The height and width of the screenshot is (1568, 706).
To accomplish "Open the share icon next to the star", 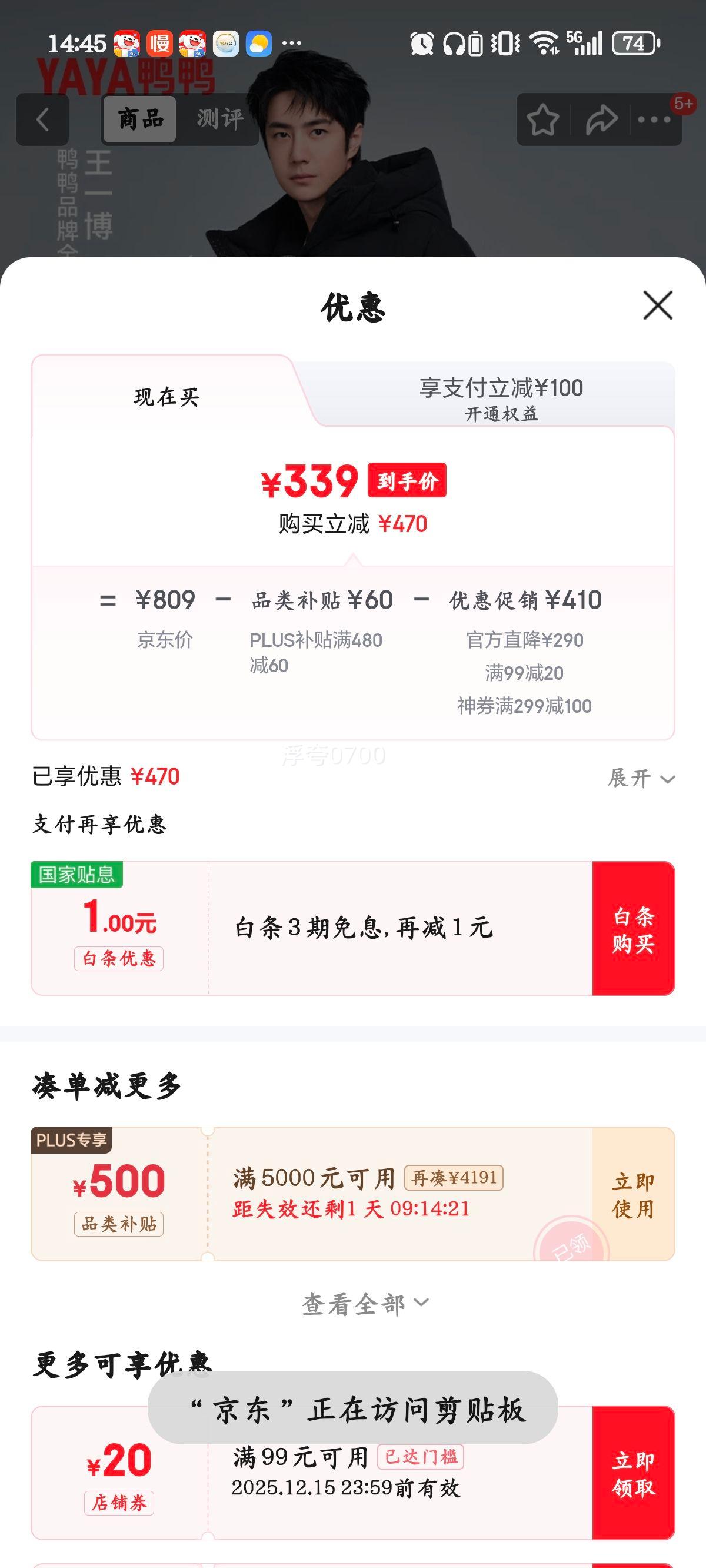I will [601, 118].
